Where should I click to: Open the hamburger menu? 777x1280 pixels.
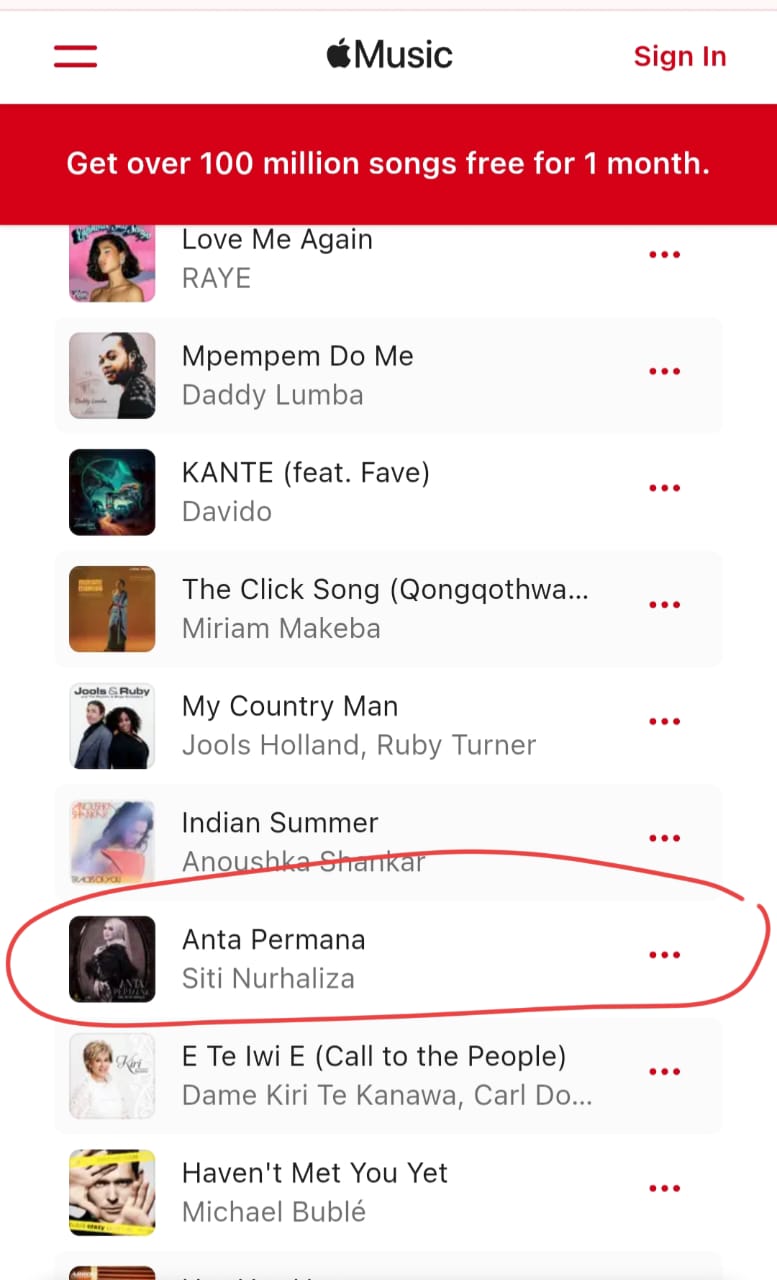[x=75, y=56]
